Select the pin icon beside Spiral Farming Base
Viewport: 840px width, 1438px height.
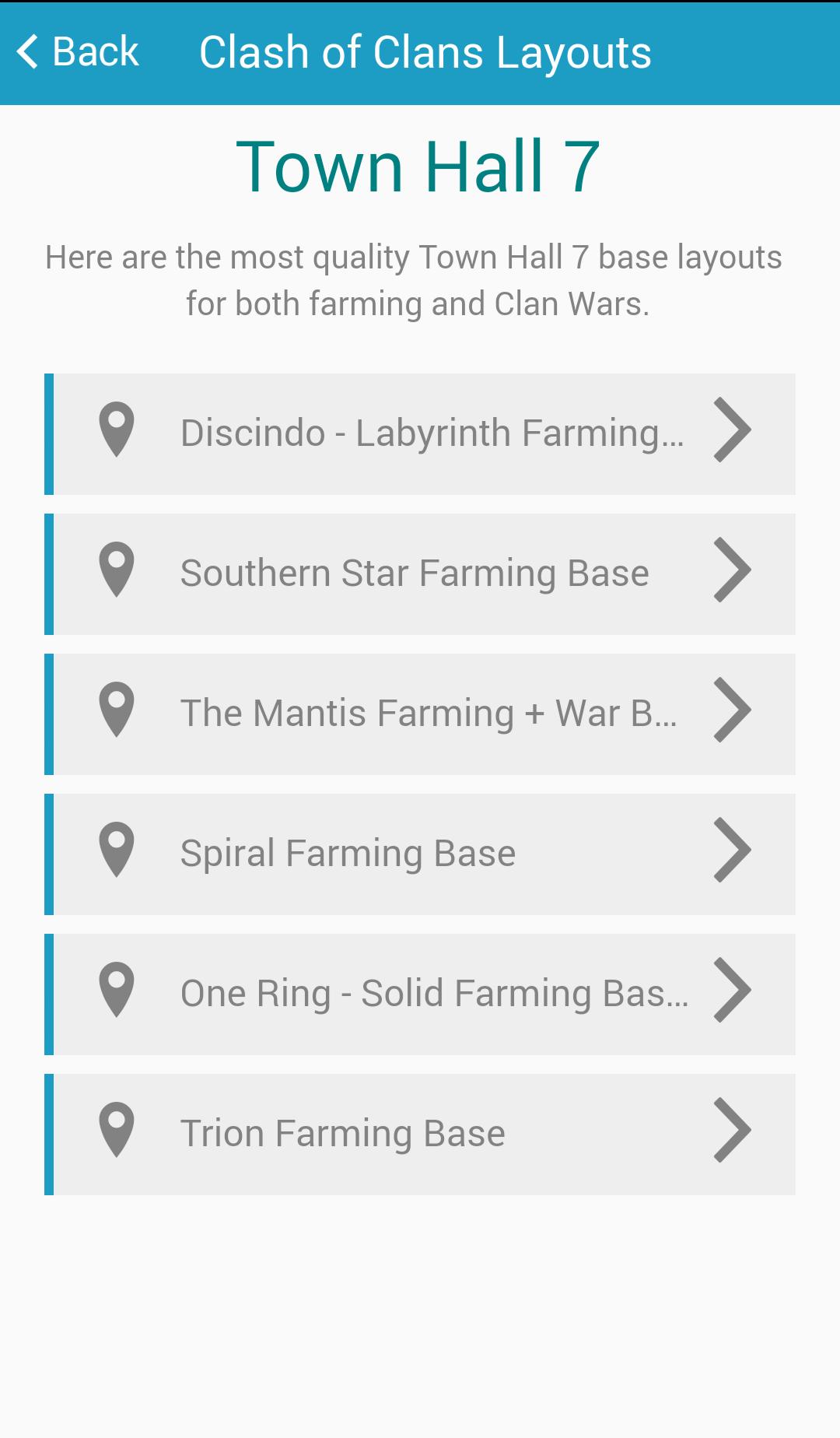(x=116, y=853)
